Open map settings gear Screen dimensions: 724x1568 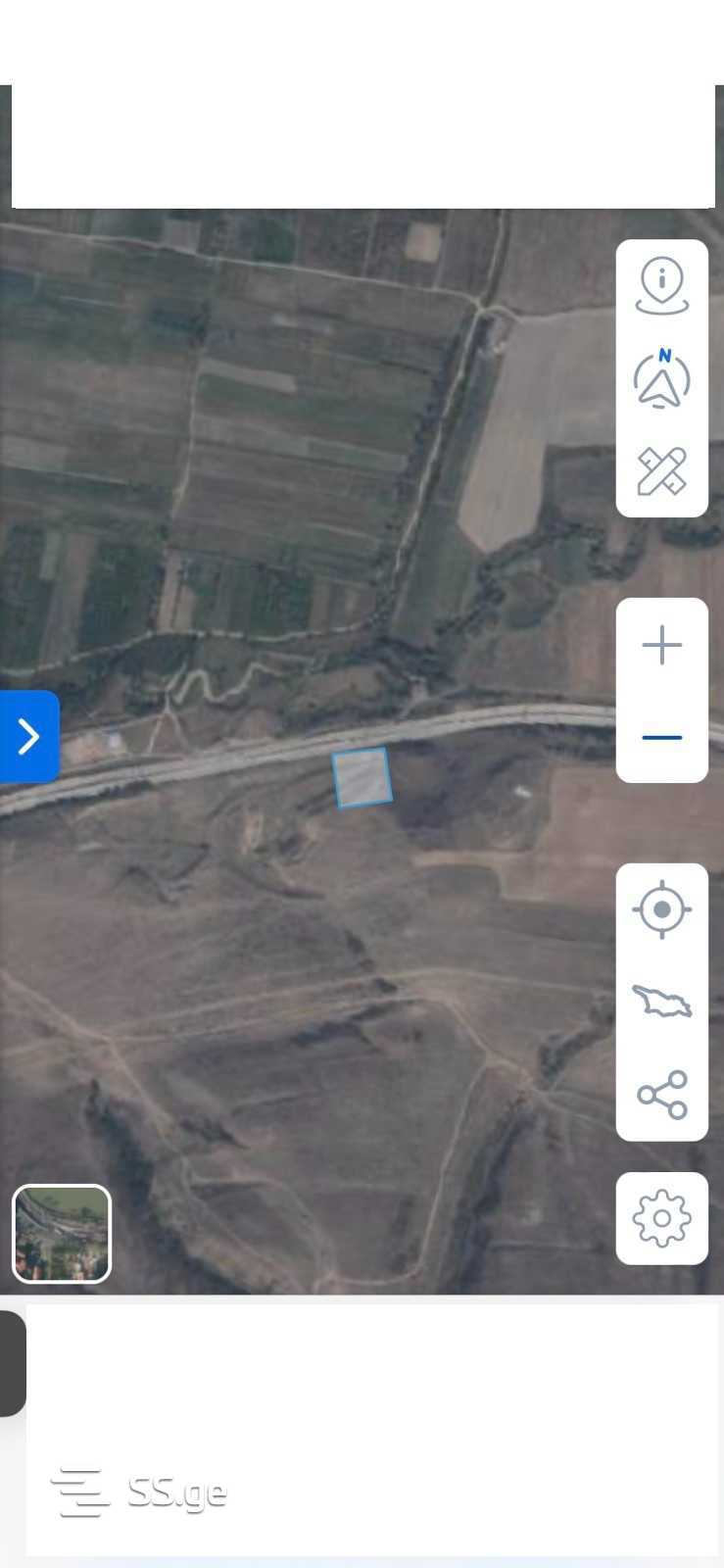tap(662, 1218)
